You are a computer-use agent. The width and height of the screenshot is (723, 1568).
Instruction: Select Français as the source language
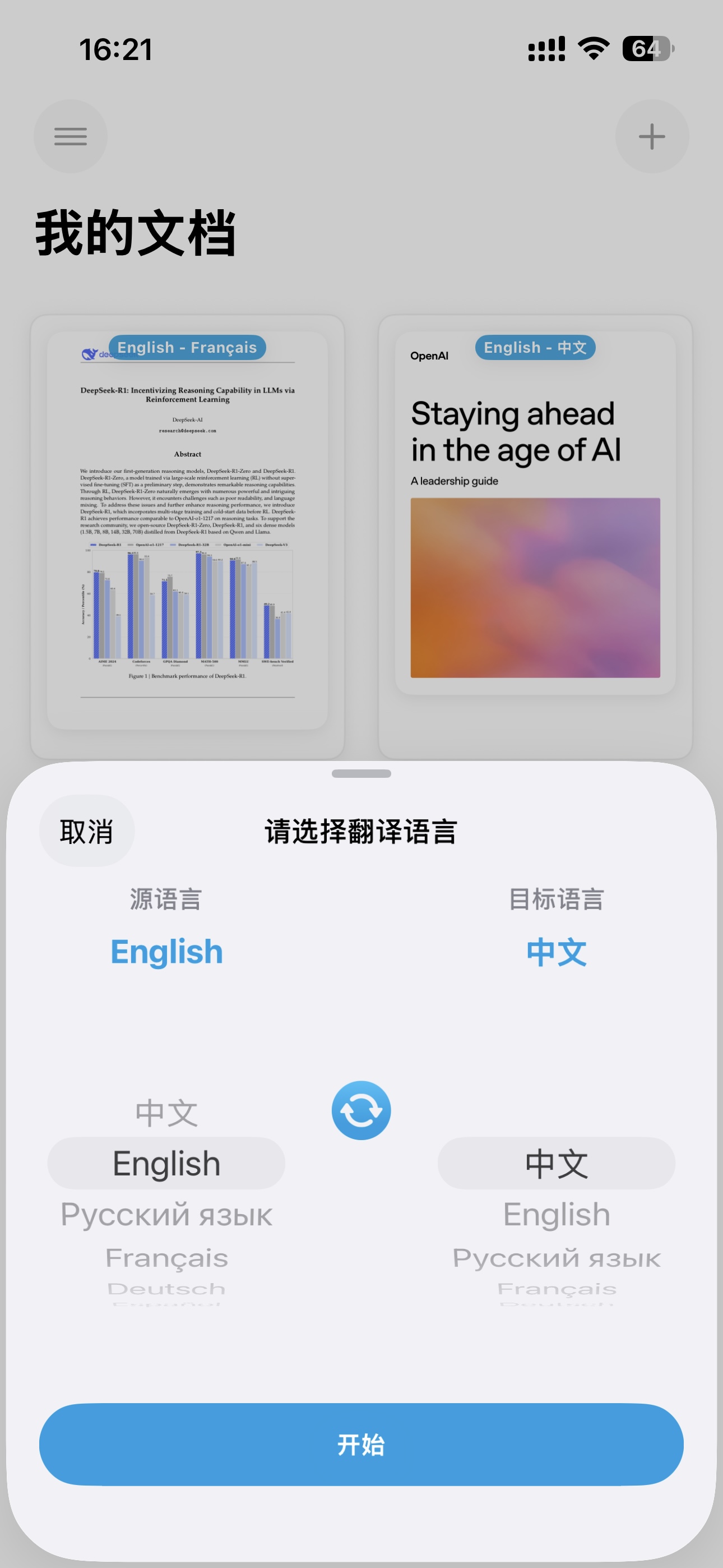pyautogui.click(x=166, y=1257)
